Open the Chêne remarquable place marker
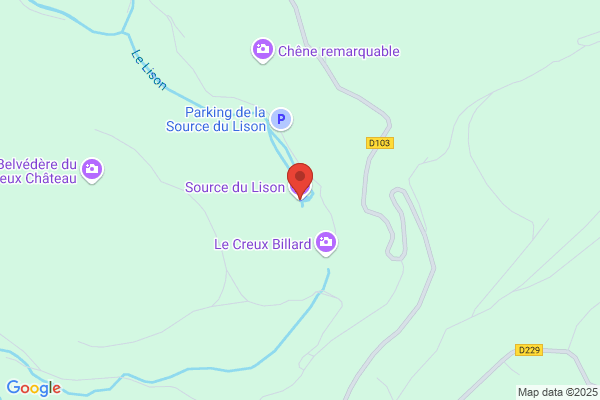Viewport: 600px width, 400px height. pos(262,50)
